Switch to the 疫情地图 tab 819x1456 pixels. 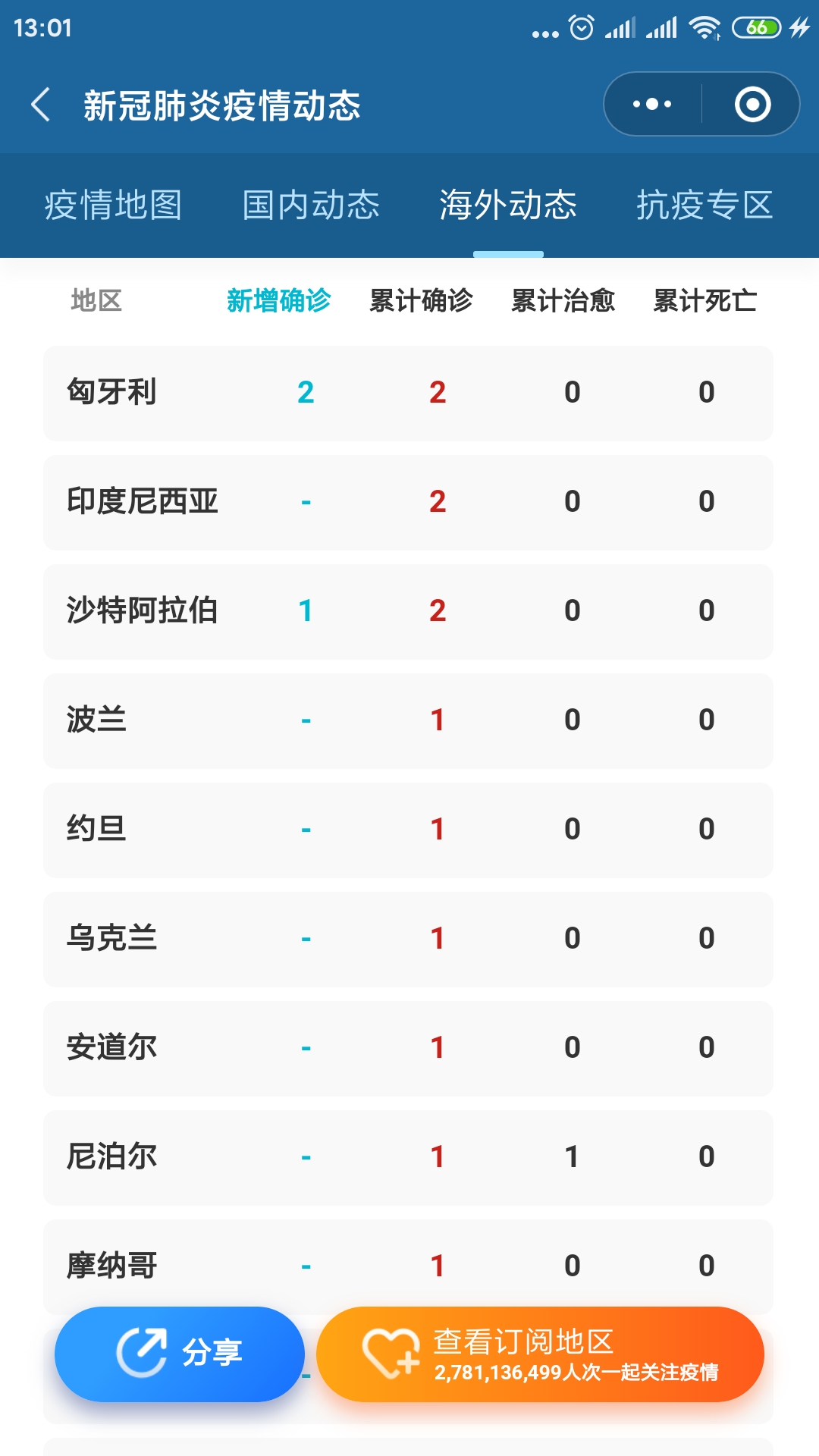(x=113, y=206)
